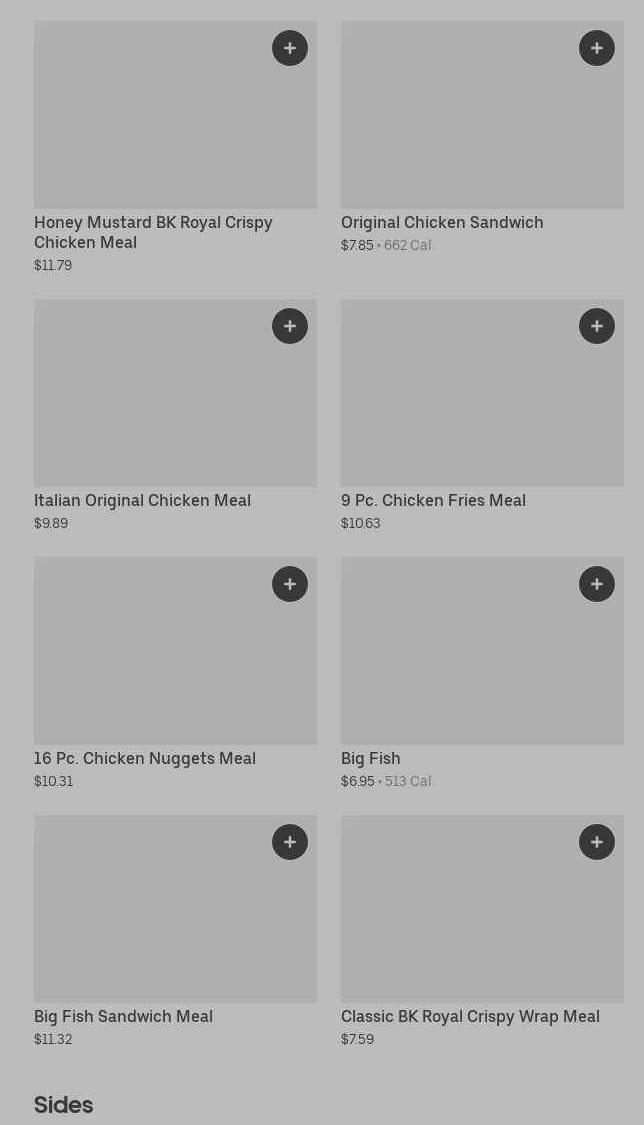The width and height of the screenshot is (644, 1125).
Task: Add Italian Original Chicken Meal to cart
Action: [290, 326]
